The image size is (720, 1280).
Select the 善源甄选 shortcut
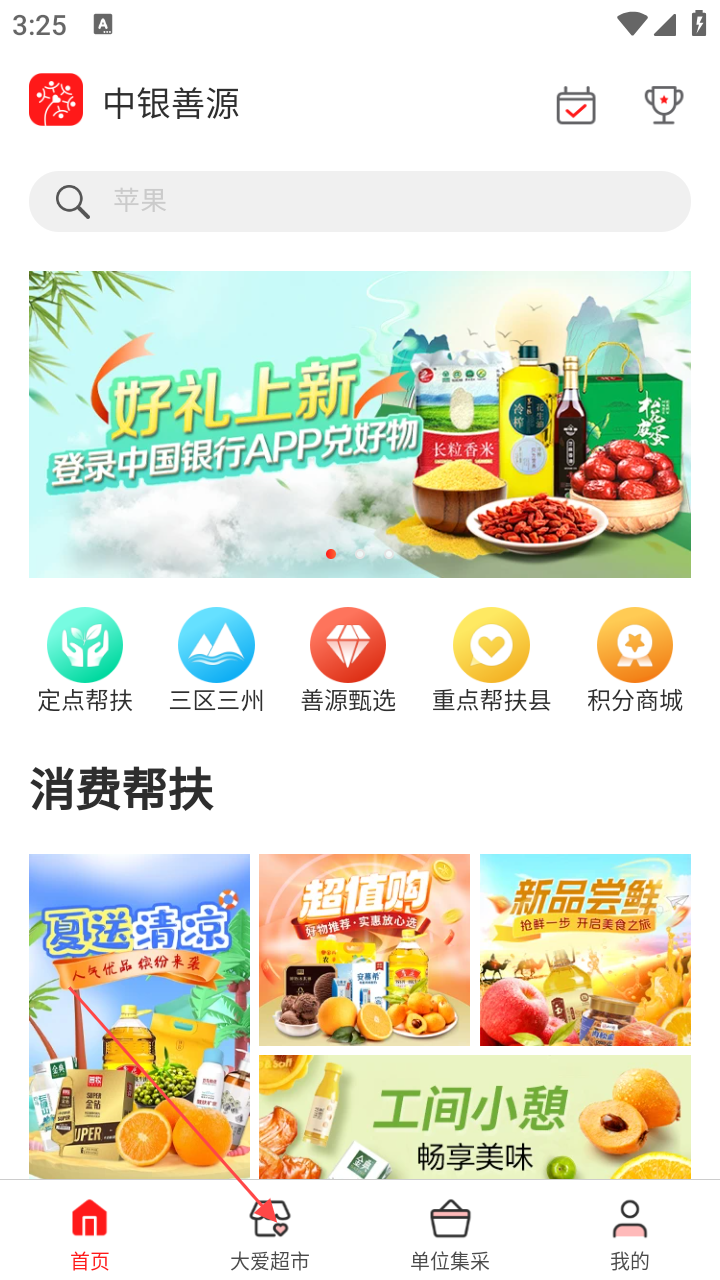click(x=348, y=660)
